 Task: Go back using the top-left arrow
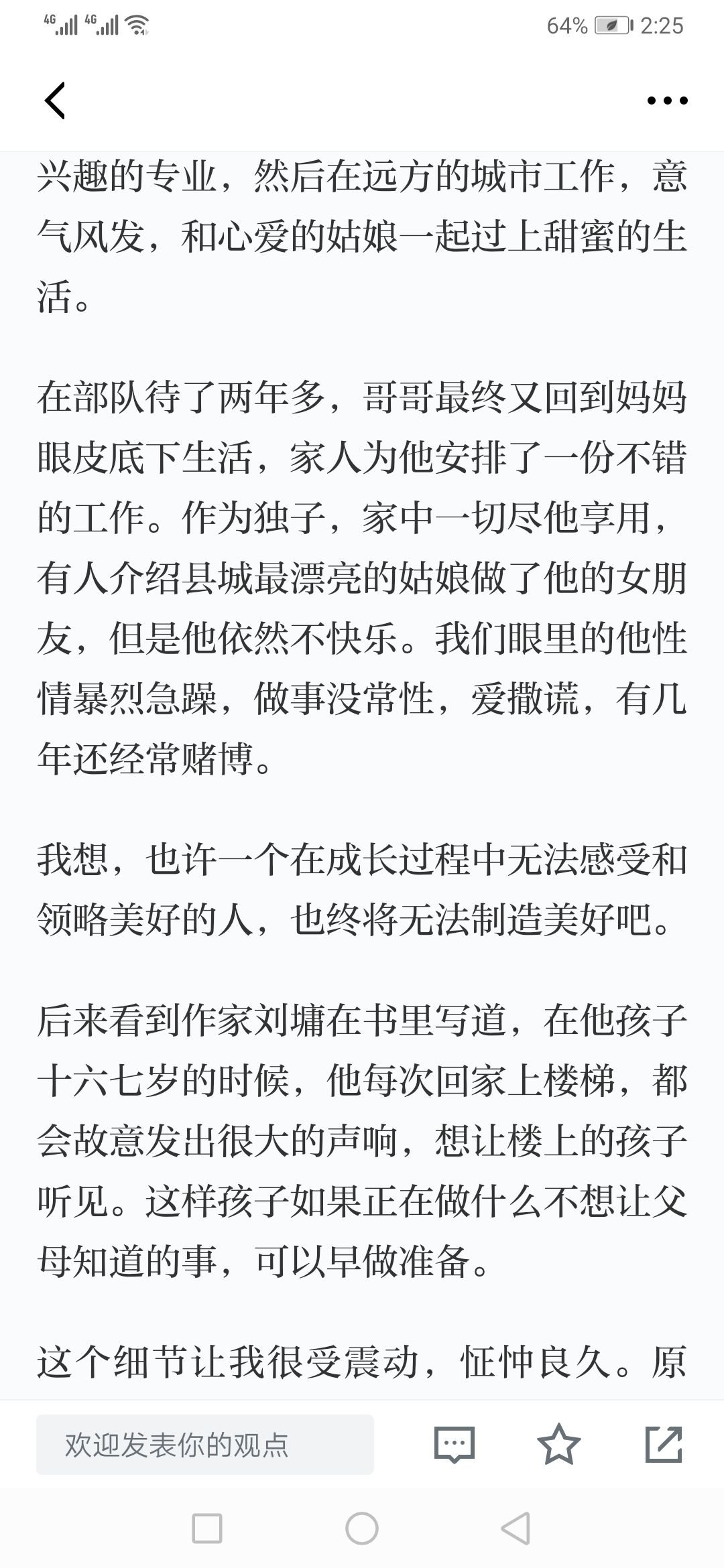[55, 101]
